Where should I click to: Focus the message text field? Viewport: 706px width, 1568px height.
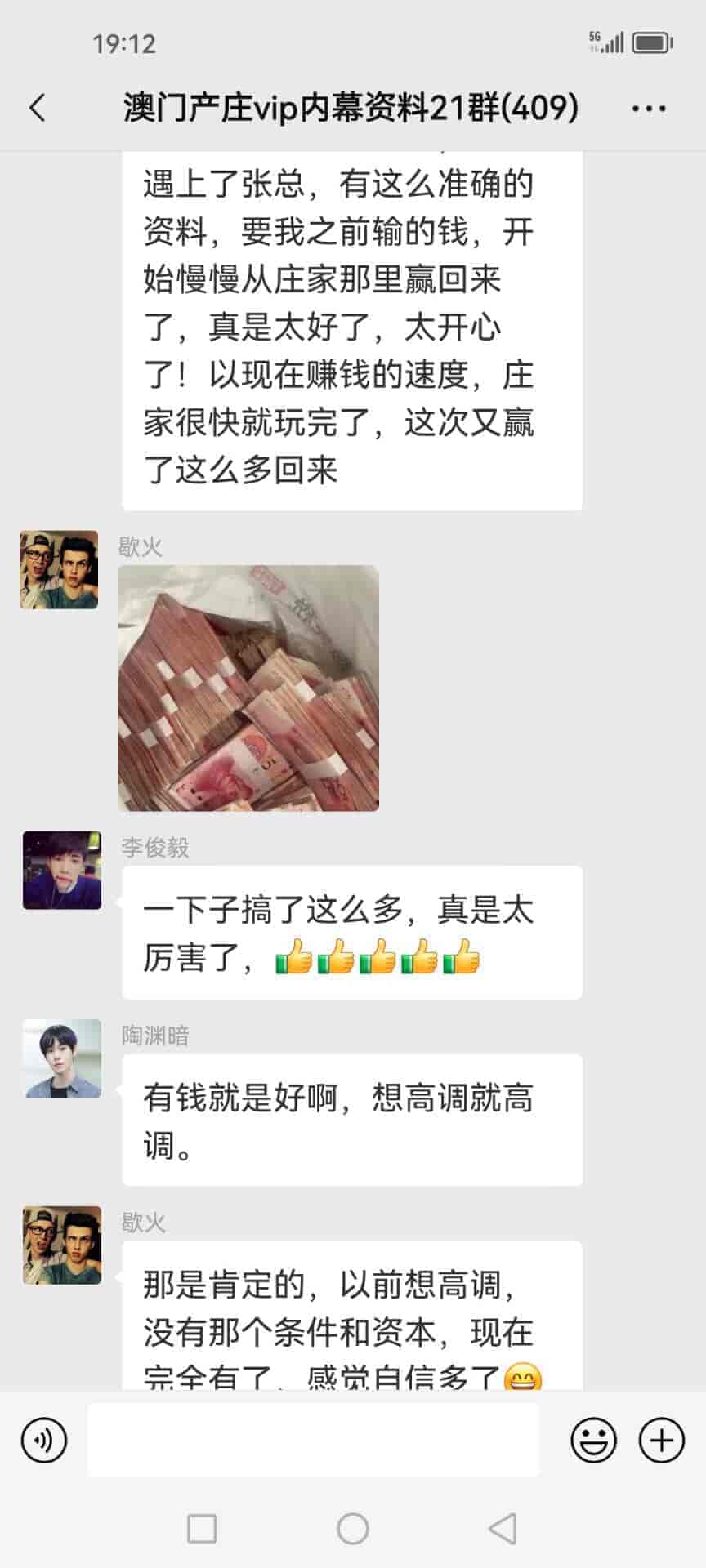coord(313,1441)
